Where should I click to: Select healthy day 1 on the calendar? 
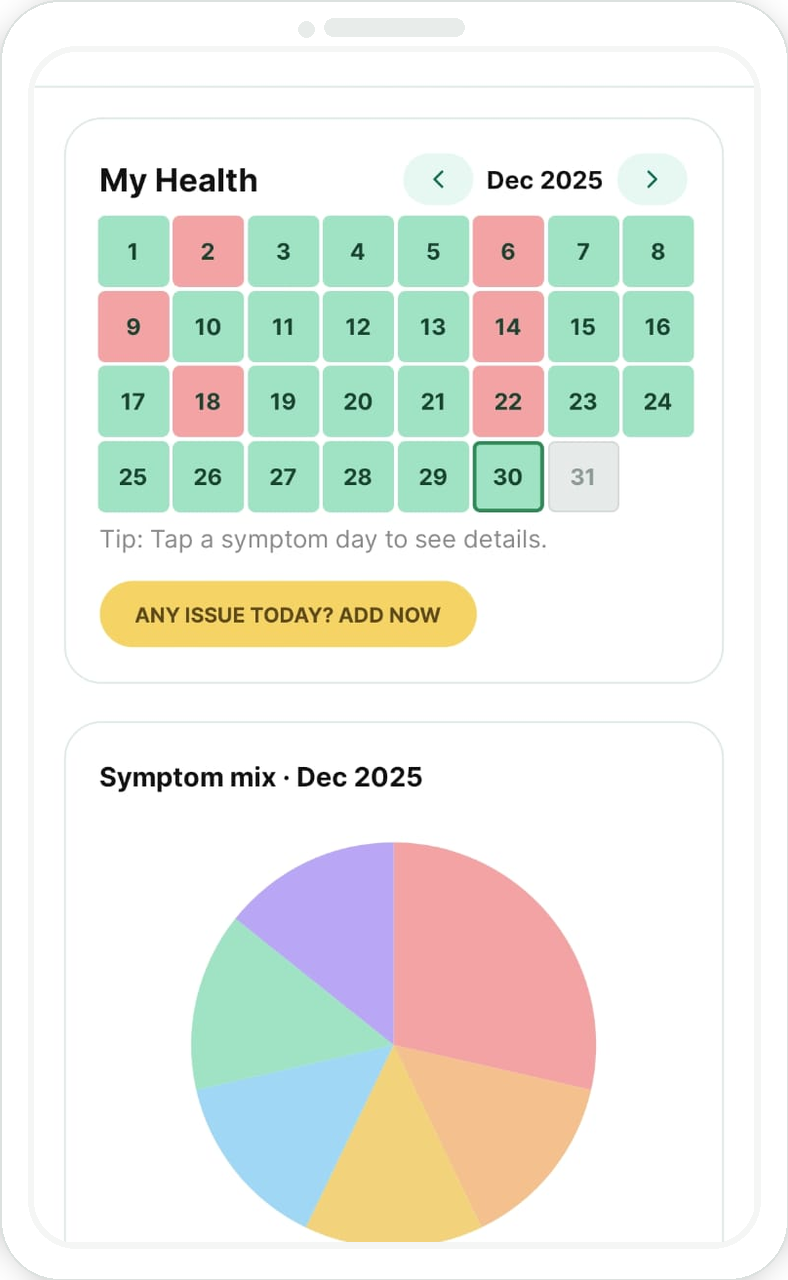pos(133,251)
